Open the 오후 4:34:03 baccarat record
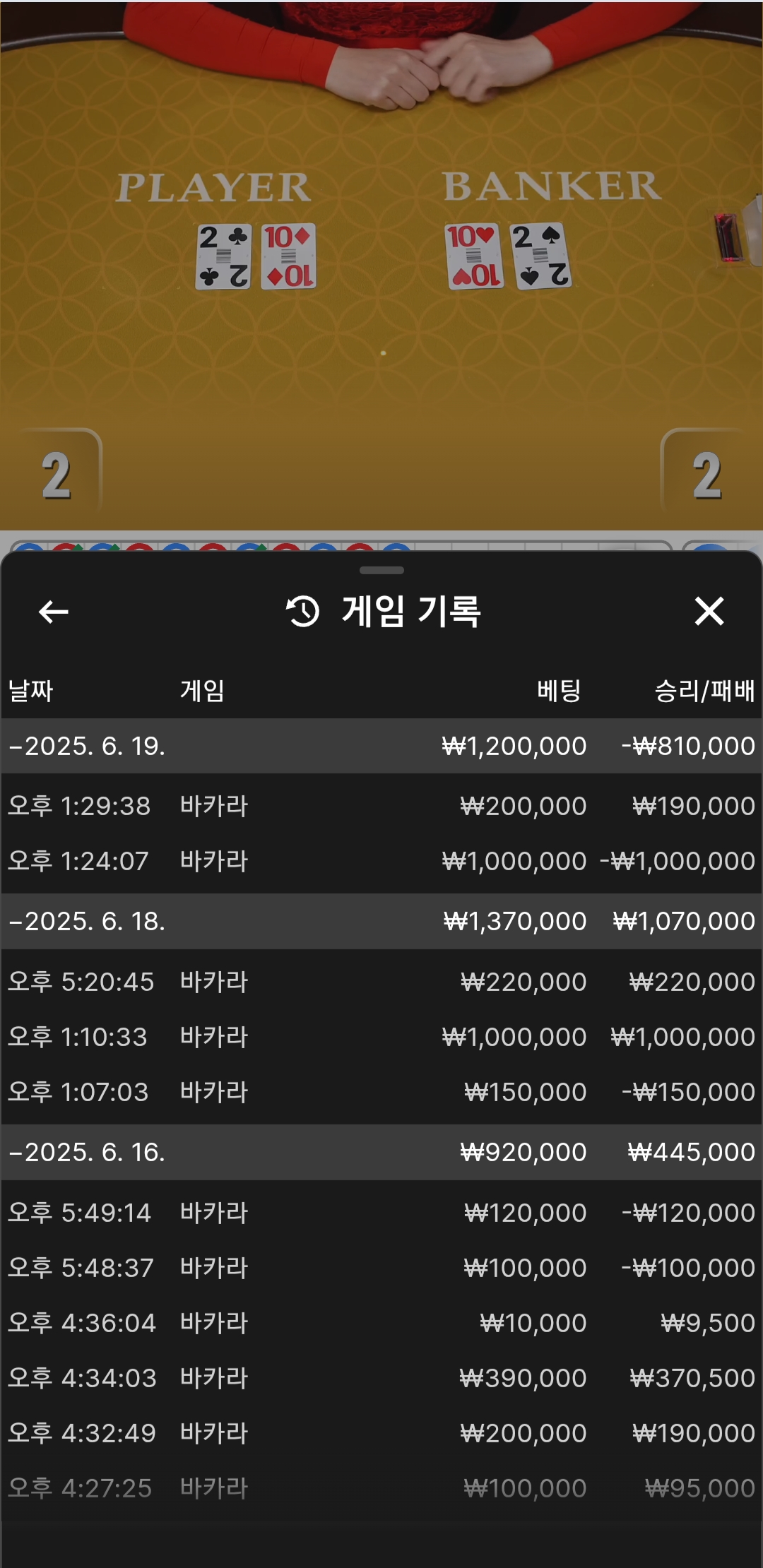Screen dimensions: 763x1568 [x=381, y=1378]
